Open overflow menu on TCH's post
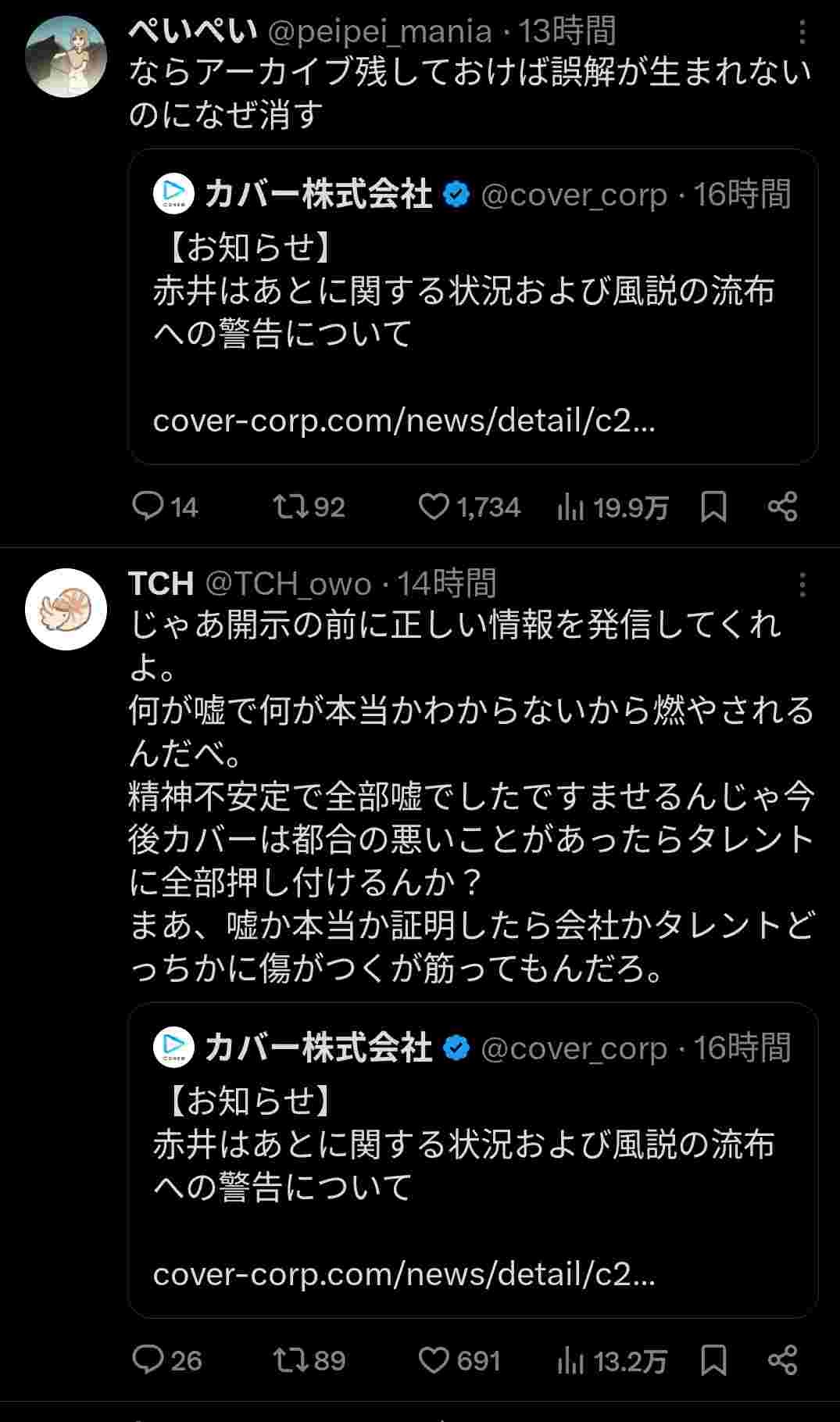This screenshot has height=1422, width=840. [x=802, y=585]
